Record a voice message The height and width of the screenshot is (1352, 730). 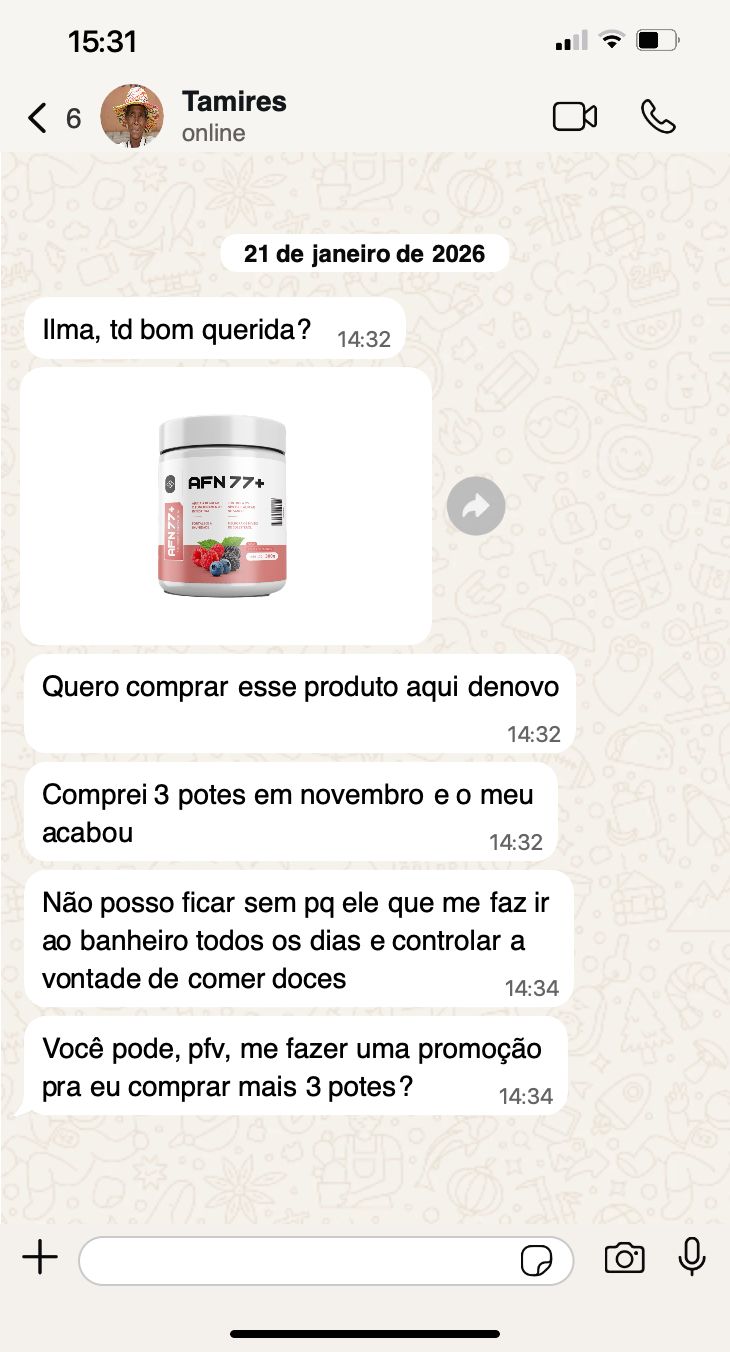[x=692, y=1257]
